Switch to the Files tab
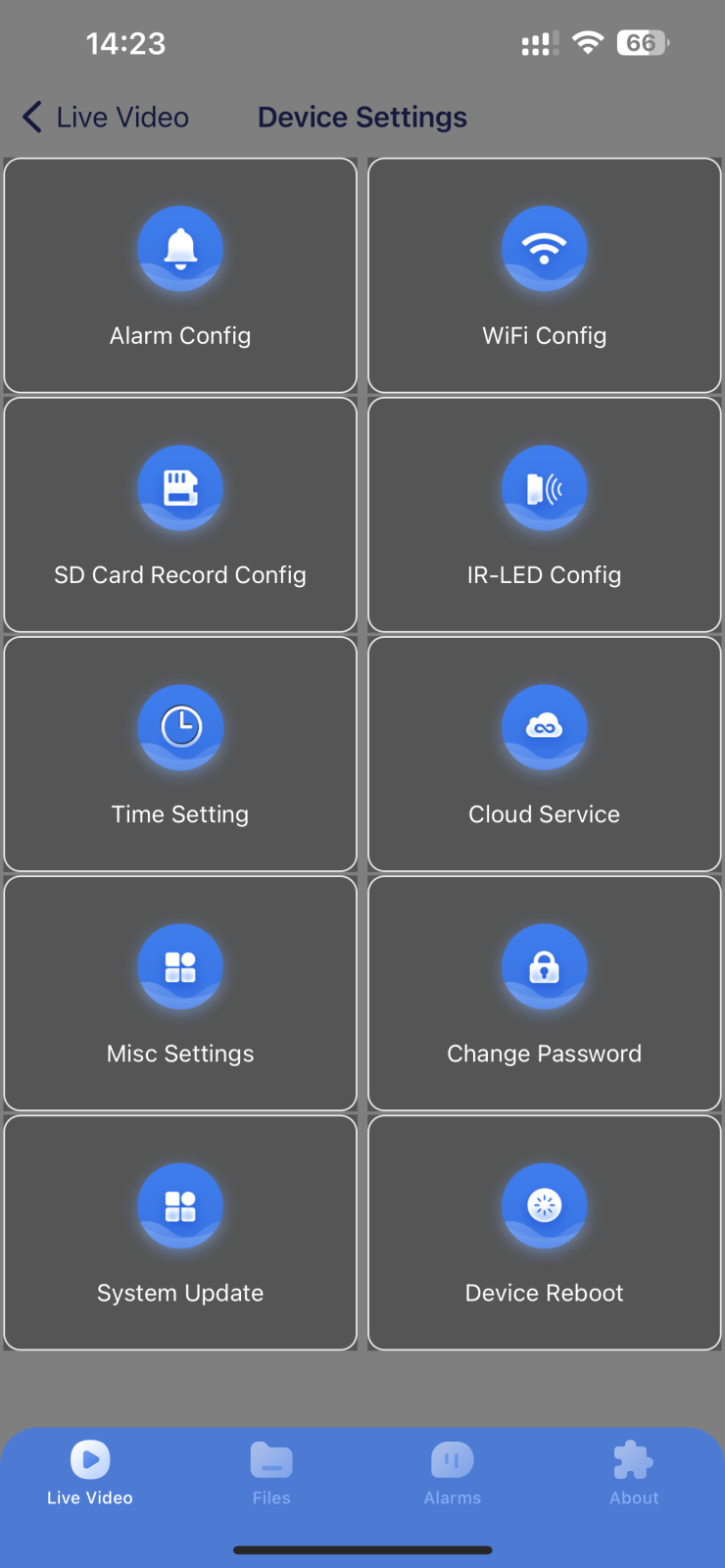The width and height of the screenshot is (725, 1568). (271, 1473)
